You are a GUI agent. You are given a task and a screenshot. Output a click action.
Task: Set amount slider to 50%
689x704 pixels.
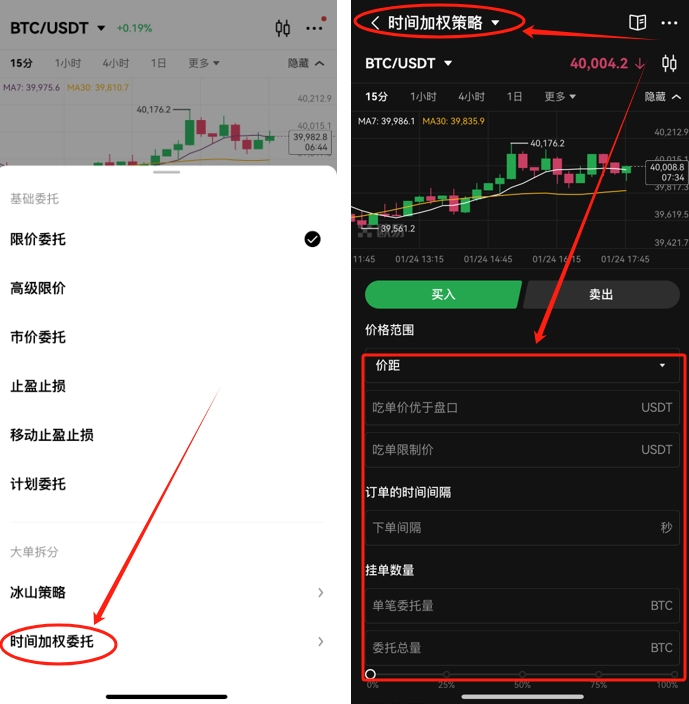point(522,675)
